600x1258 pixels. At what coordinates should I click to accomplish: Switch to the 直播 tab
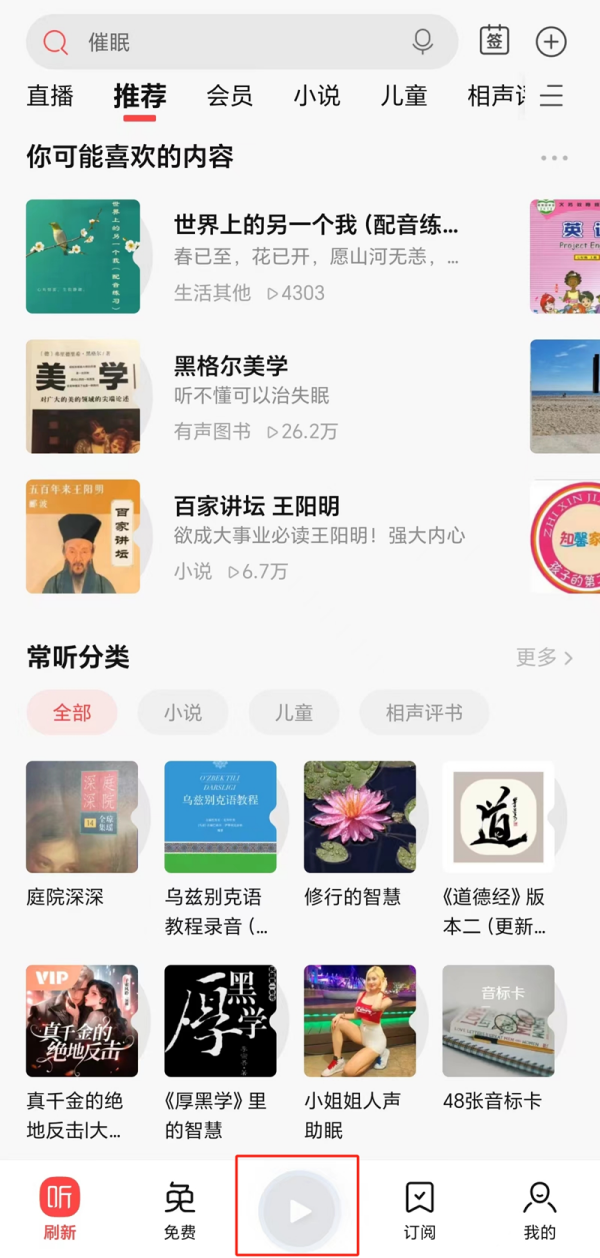point(50,96)
